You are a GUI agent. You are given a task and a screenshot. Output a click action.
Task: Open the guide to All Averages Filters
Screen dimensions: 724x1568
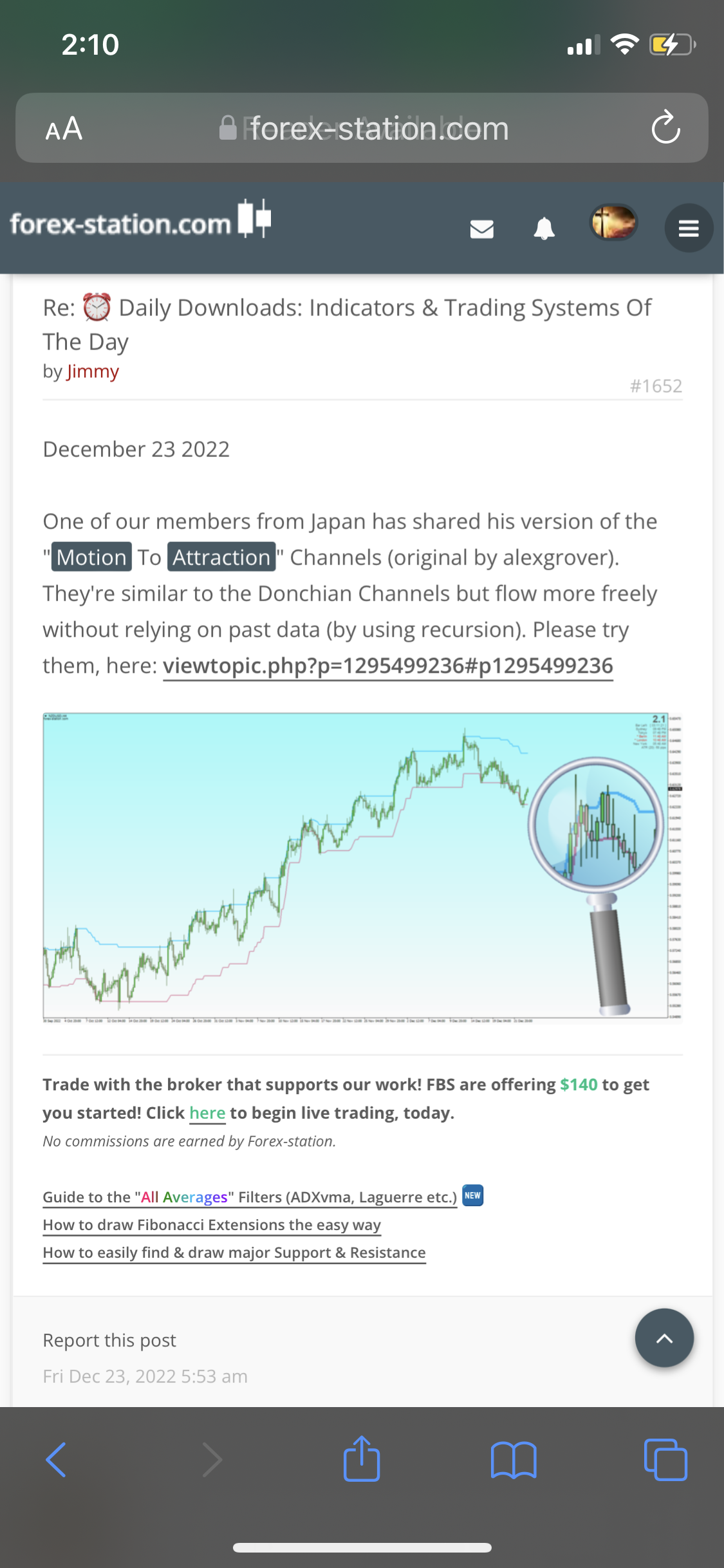click(250, 1197)
